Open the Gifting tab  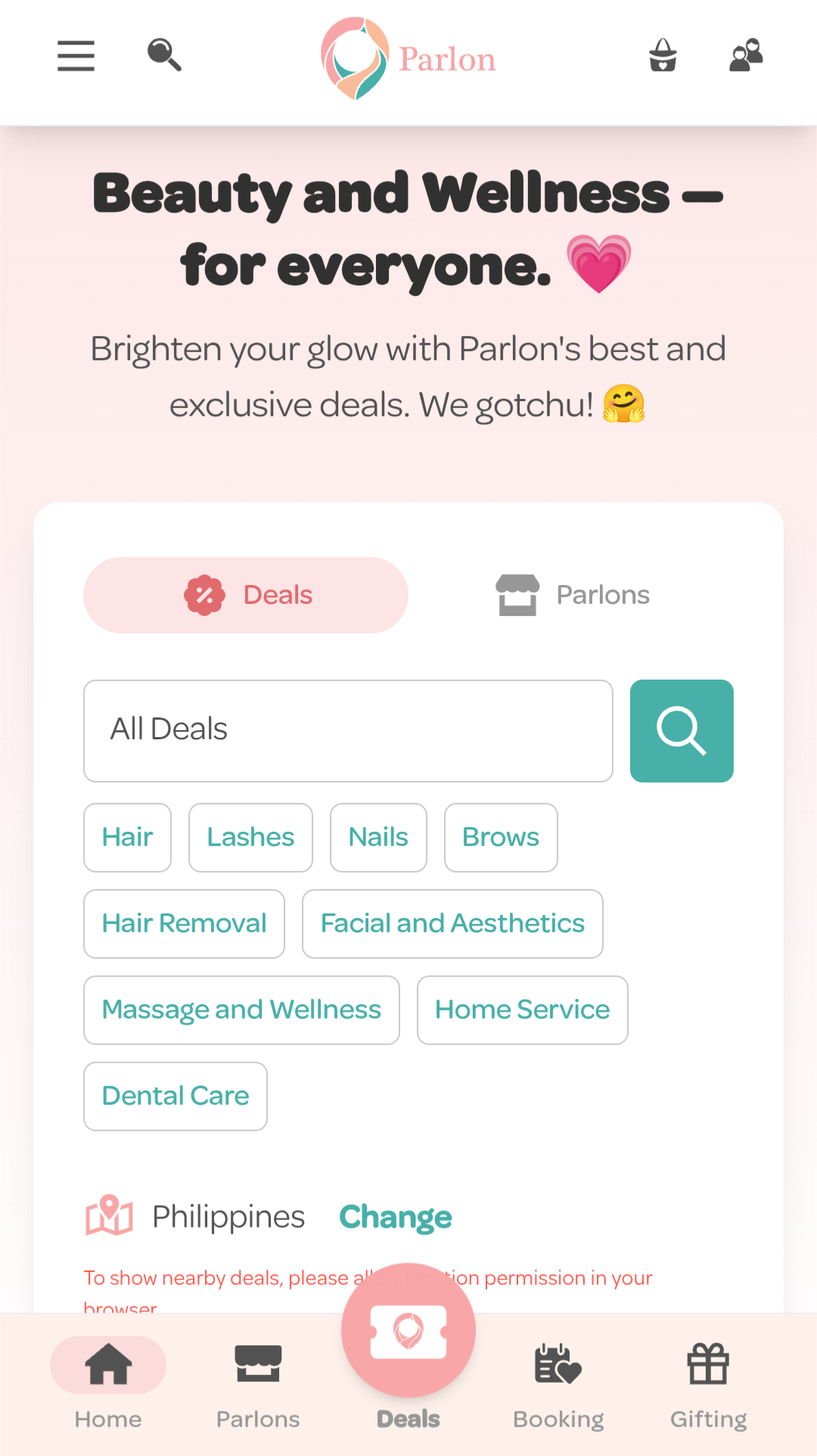pos(708,1385)
